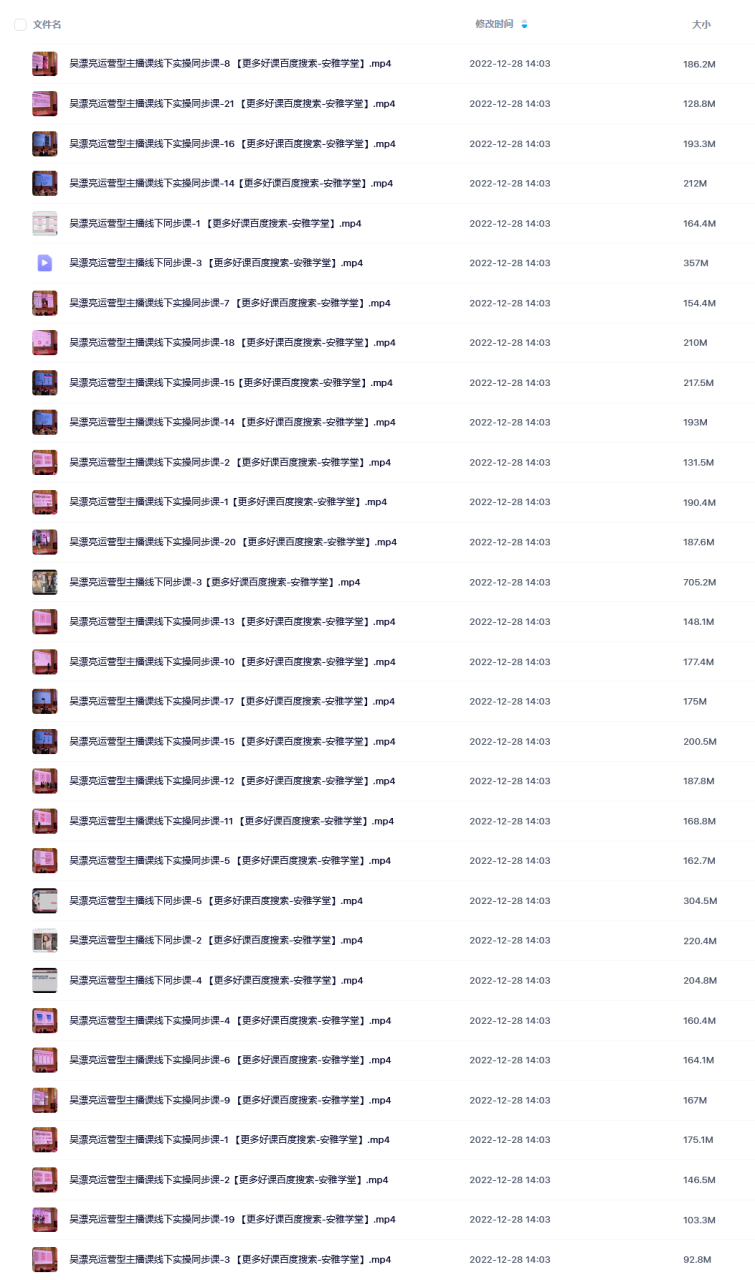Play 线下实操同步课-16 video file

[232, 144]
